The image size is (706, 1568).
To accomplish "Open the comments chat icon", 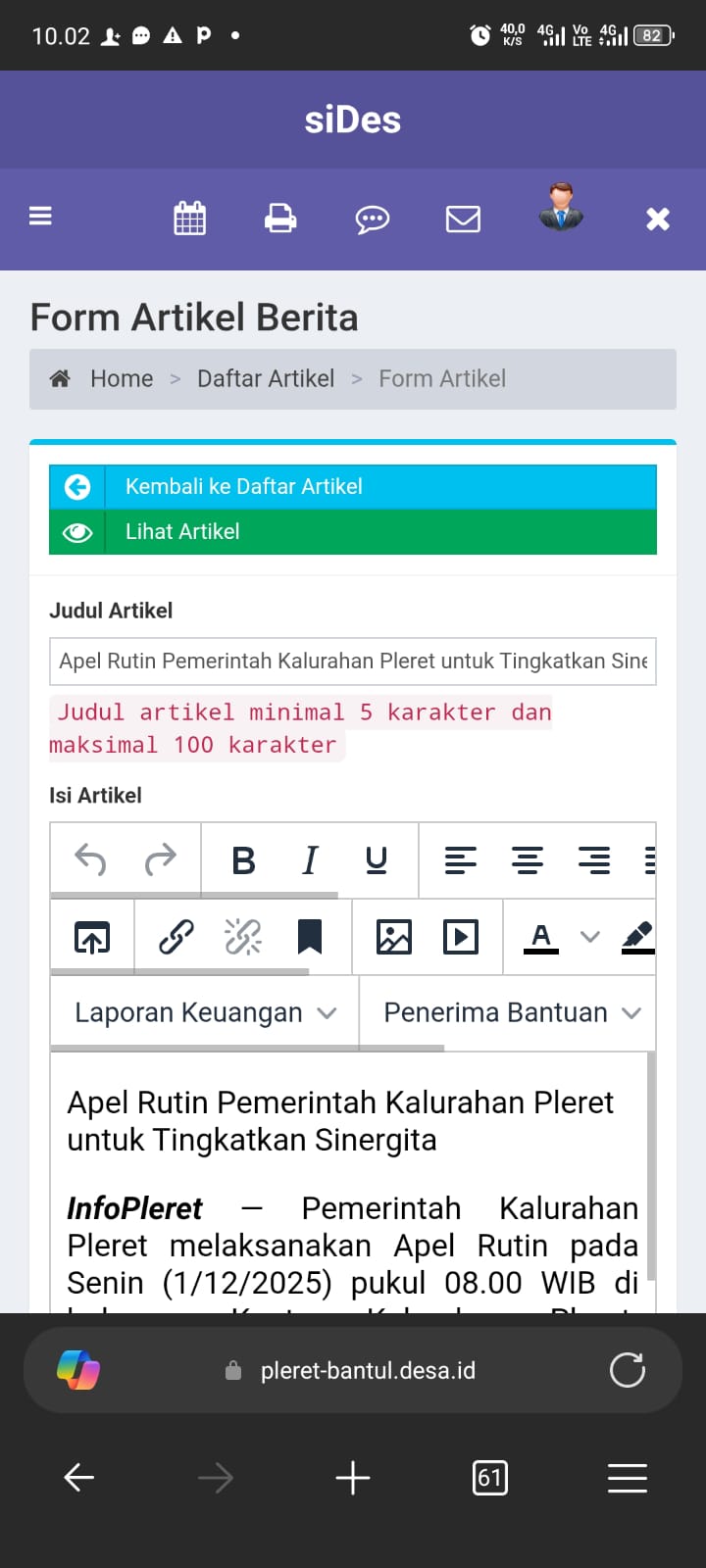I will pos(372,219).
